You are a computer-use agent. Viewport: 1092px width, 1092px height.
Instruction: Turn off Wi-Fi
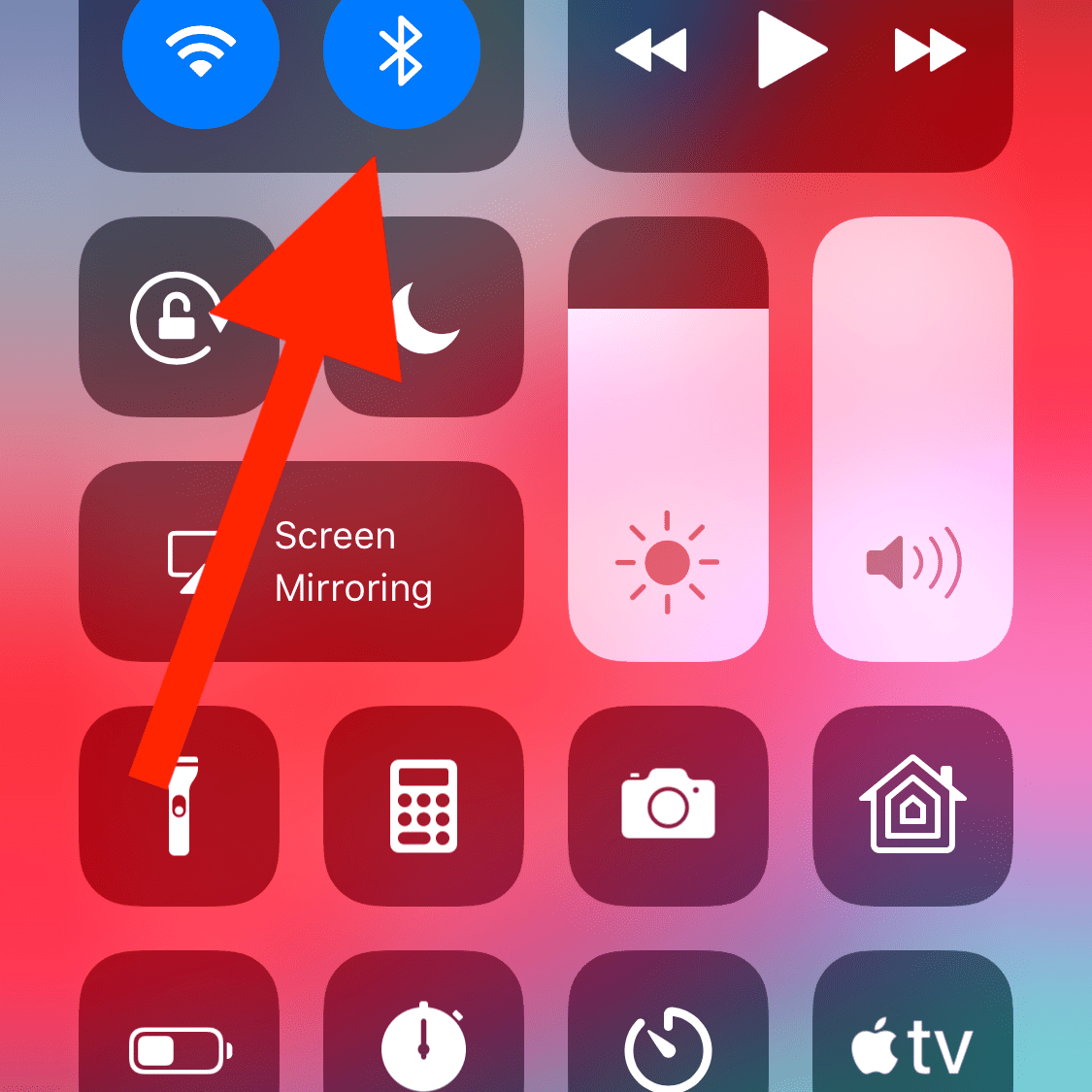click(x=201, y=50)
